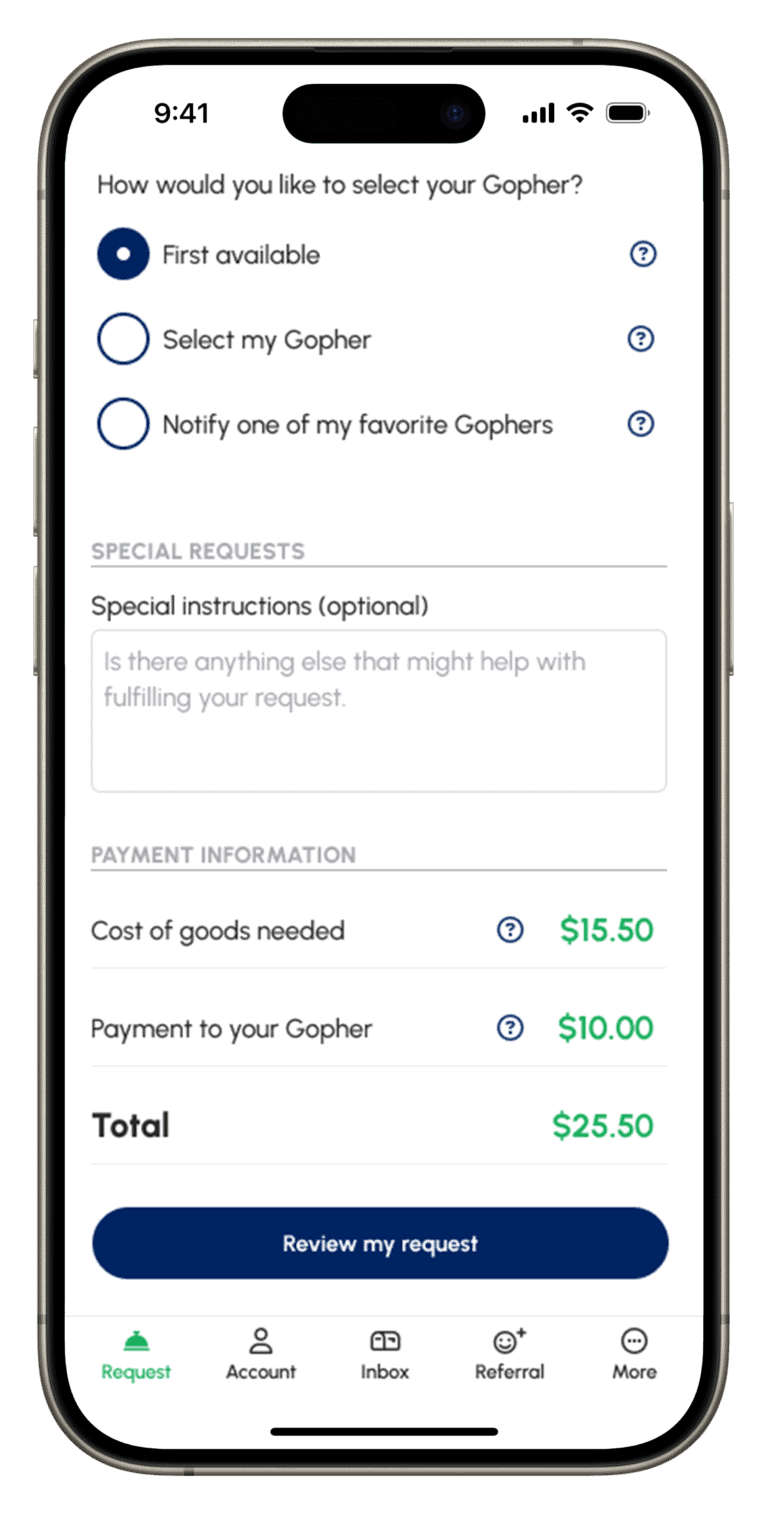Tap the Review my request button
Image resolution: width=768 pixels, height=1514 pixels.
coord(380,1243)
